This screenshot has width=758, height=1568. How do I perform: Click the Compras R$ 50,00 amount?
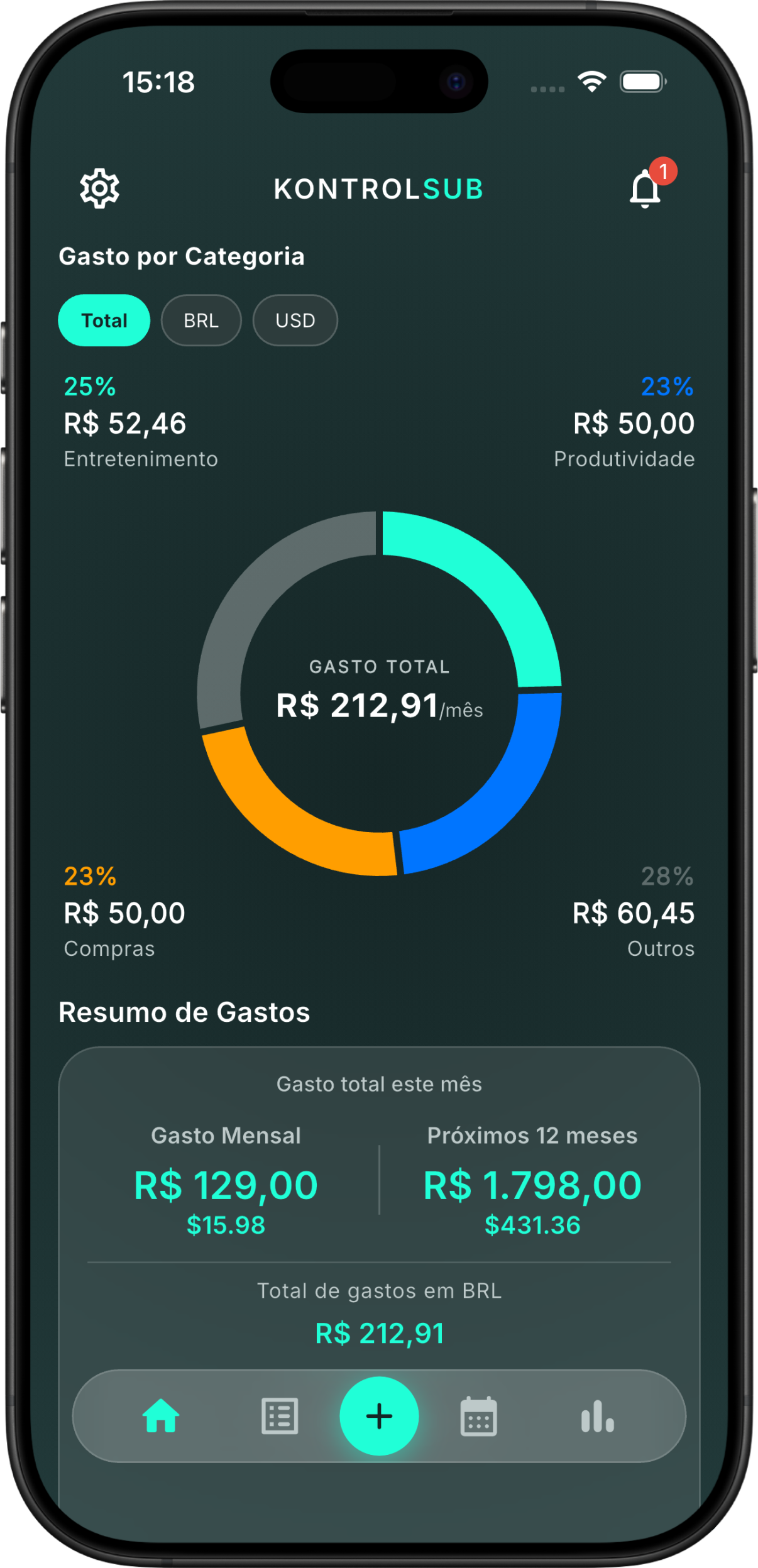point(123,914)
